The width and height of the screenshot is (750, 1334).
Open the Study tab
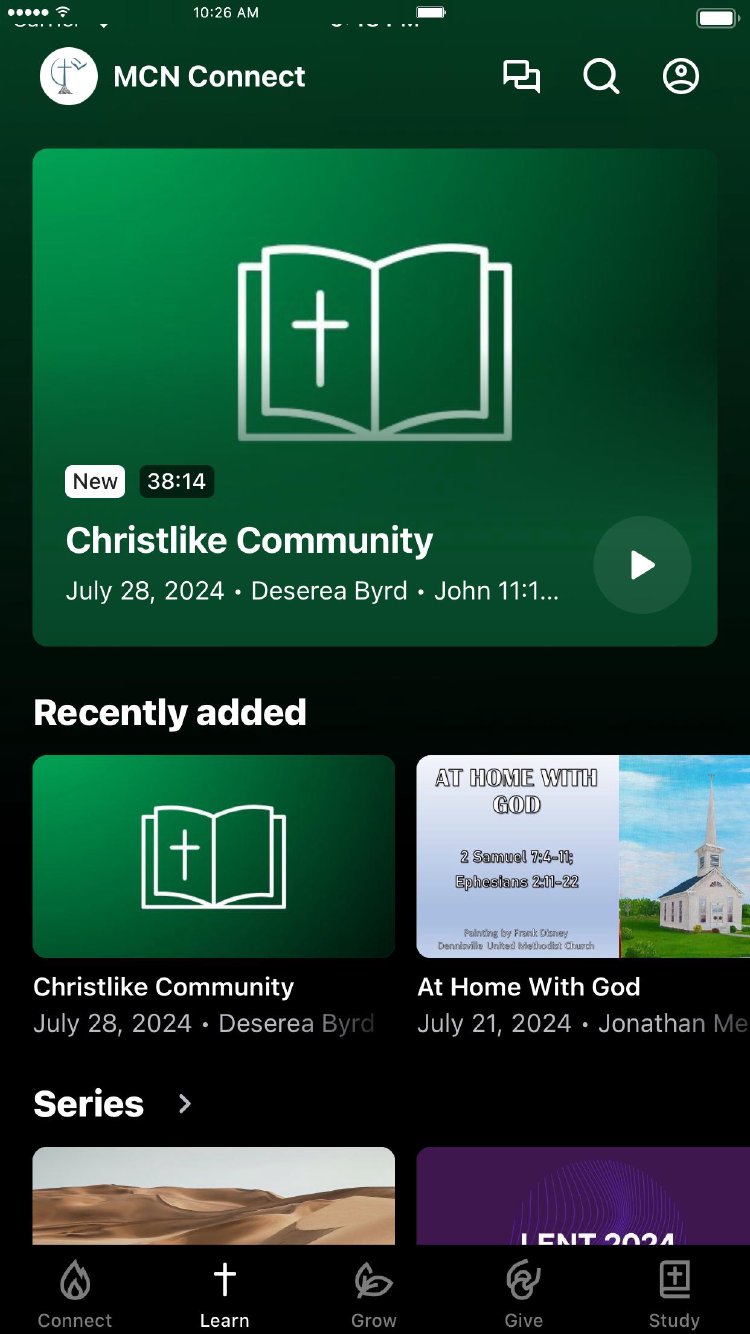coord(675,1294)
